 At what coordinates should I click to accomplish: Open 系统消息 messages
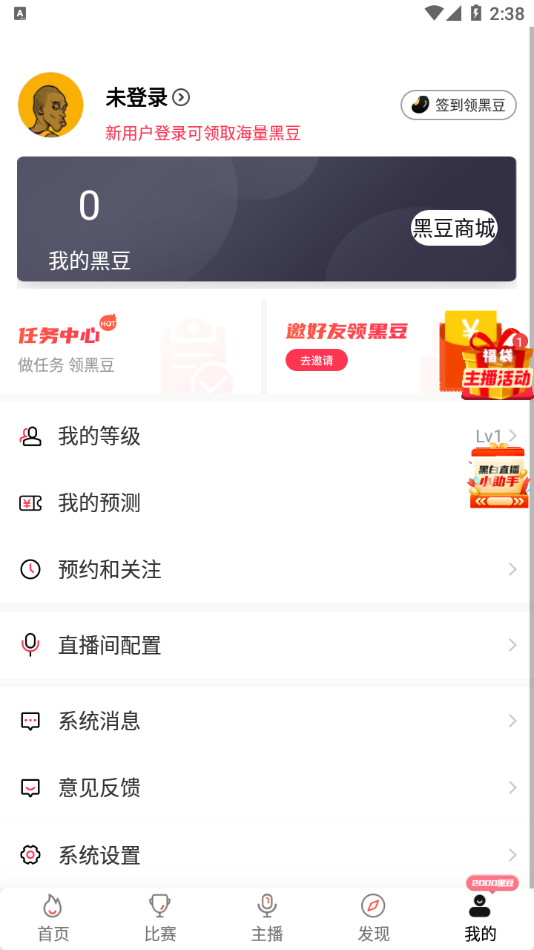click(x=267, y=721)
